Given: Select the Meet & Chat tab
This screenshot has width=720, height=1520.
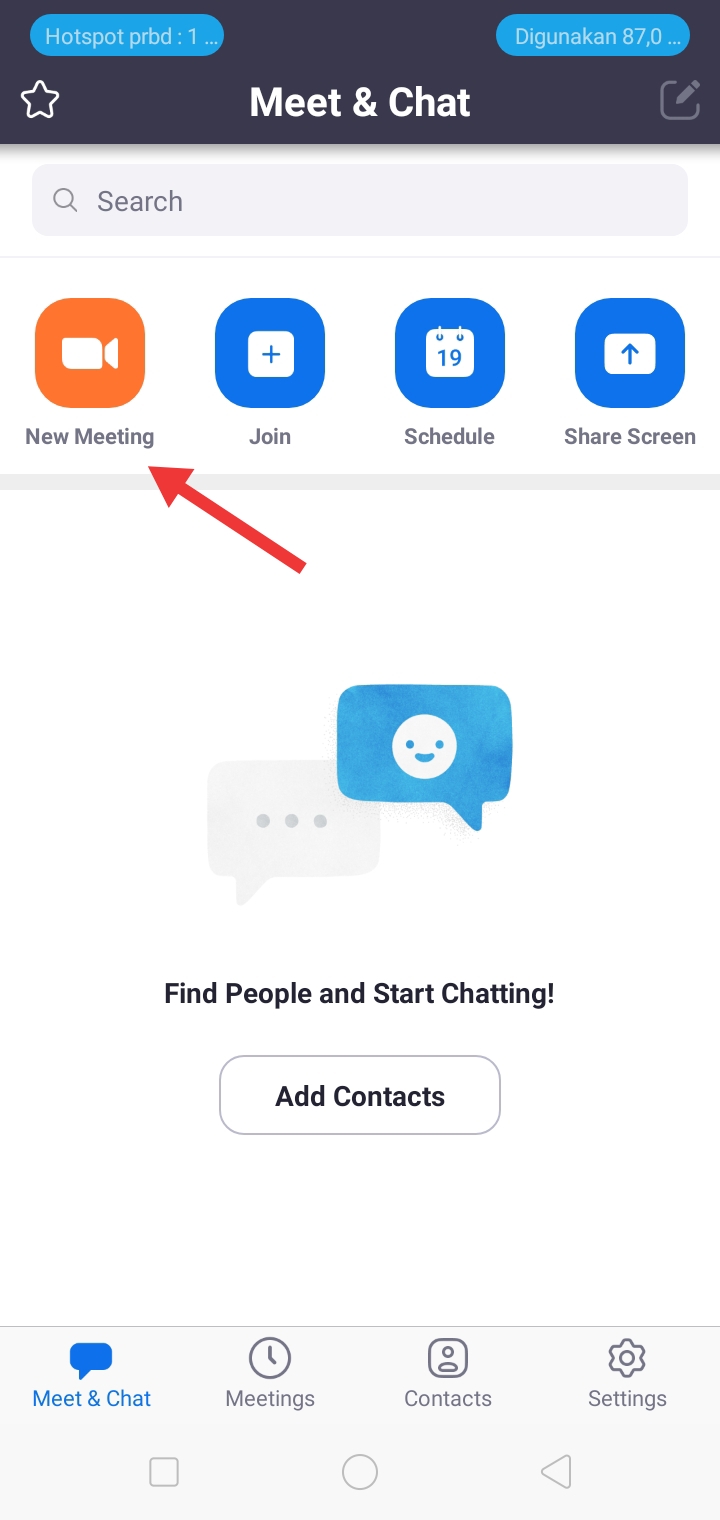Looking at the screenshot, I should pyautogui.click(x=91, y=1374).
